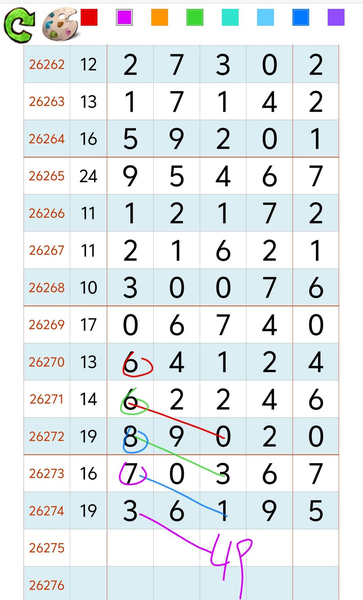
Task: Select the green color swatch
Action: pyautogui.click(x=195, y=18)
